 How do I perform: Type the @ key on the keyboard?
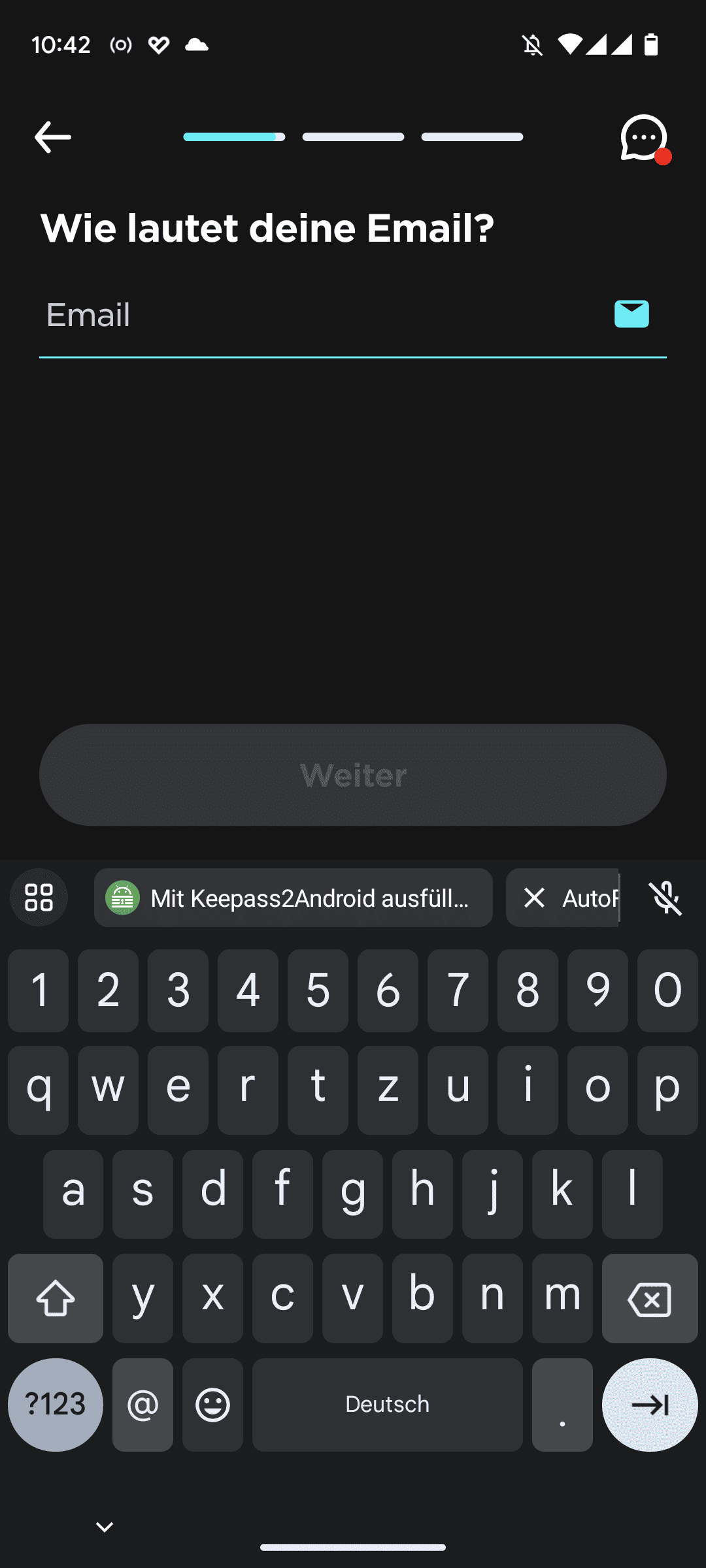tap(143, 1405)
